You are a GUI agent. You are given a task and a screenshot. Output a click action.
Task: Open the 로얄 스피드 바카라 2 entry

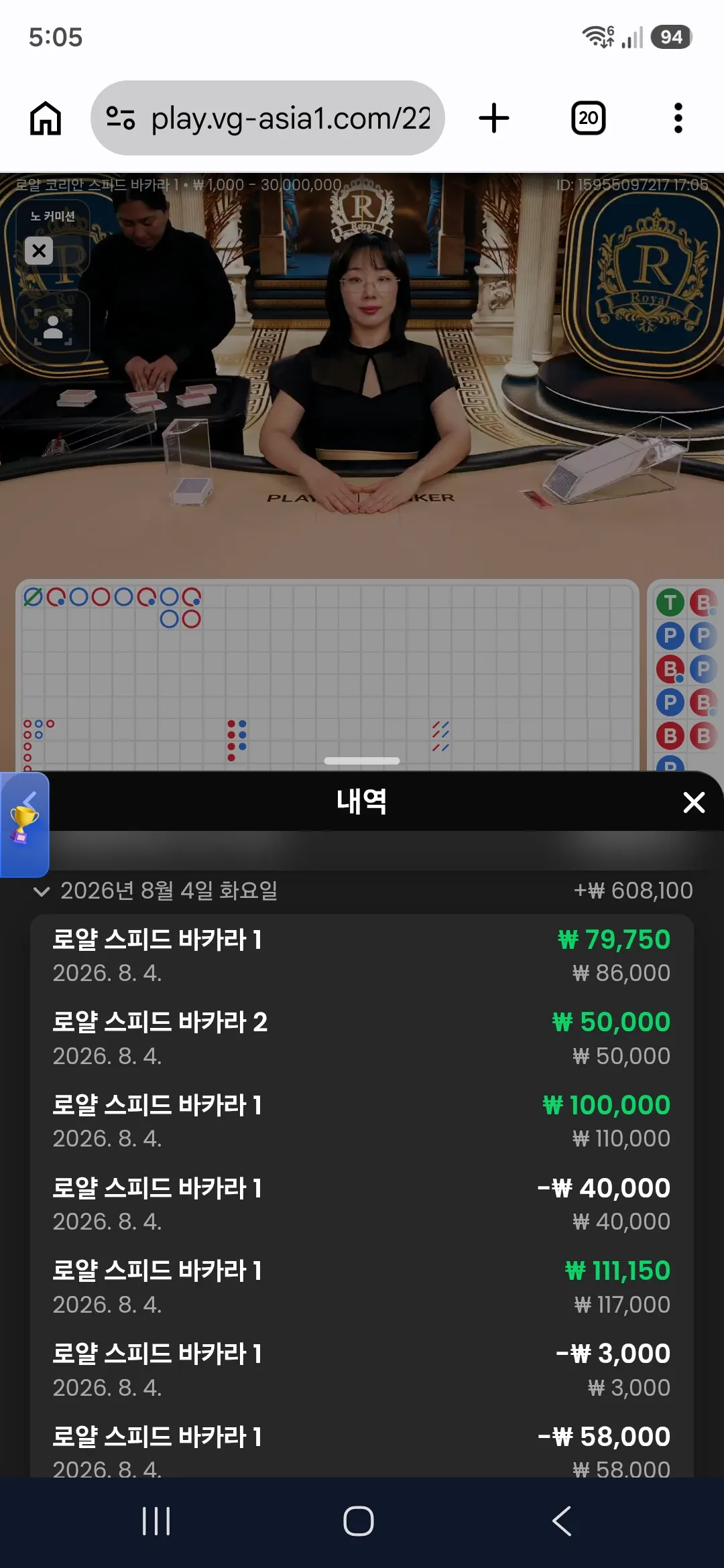(362, 1039)
